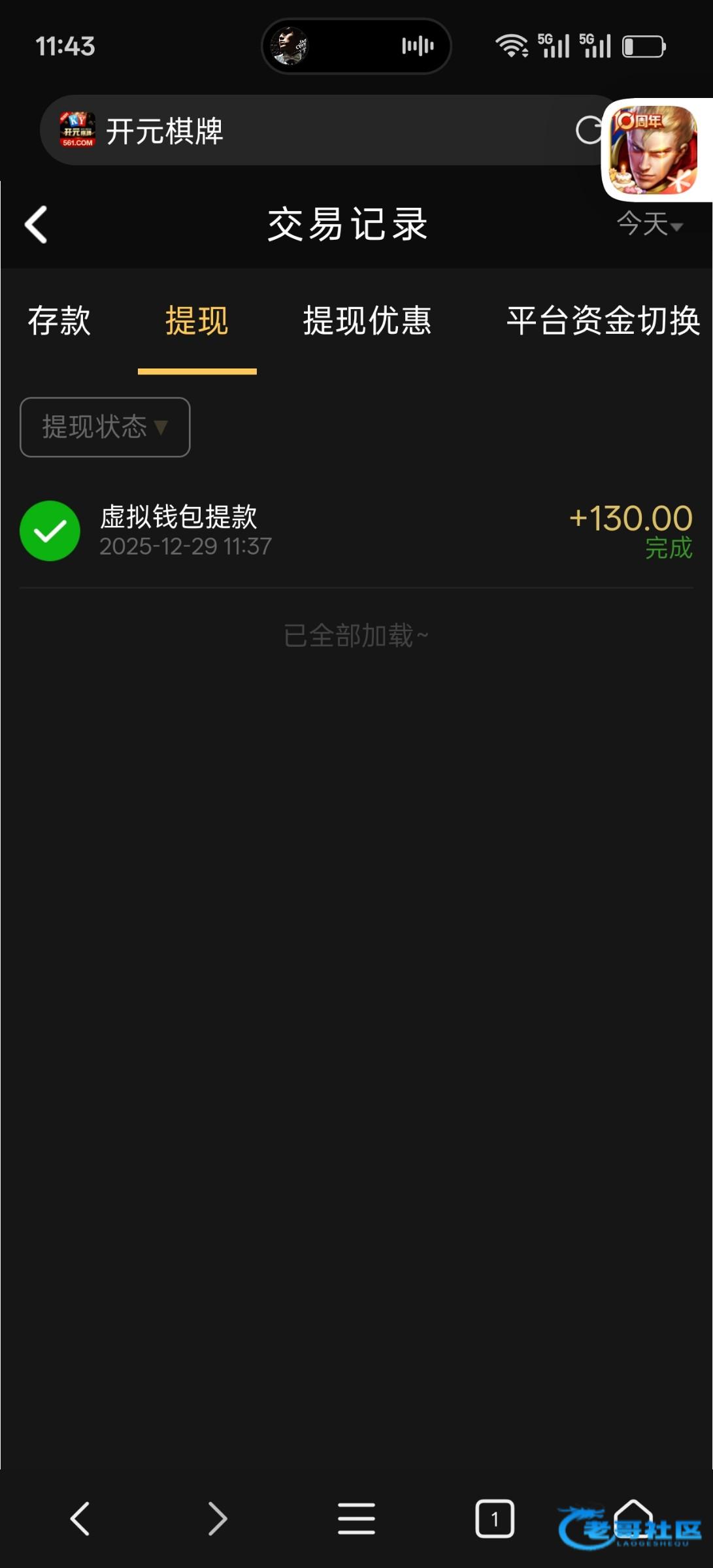Image resolution: width=713 pixels, height=1568 pixels.
Task: Open the 平台资金切换 tab
Action: (603, 321)
